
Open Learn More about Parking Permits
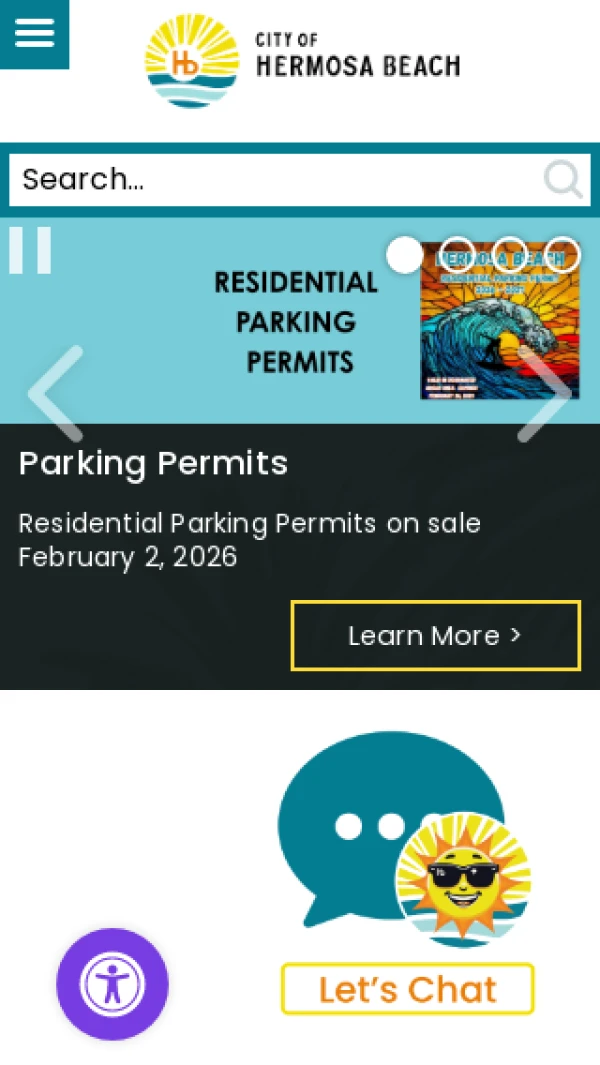click(435, 636)
